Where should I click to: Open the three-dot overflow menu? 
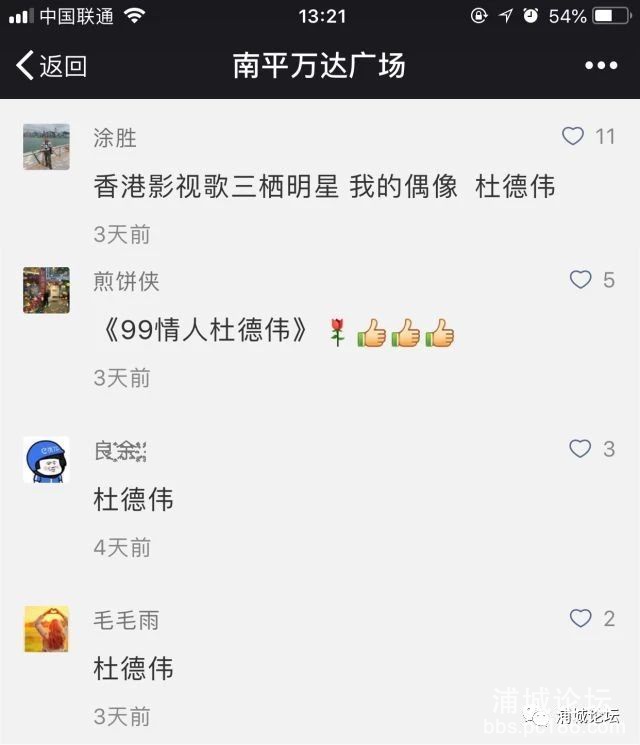[600, 66]
